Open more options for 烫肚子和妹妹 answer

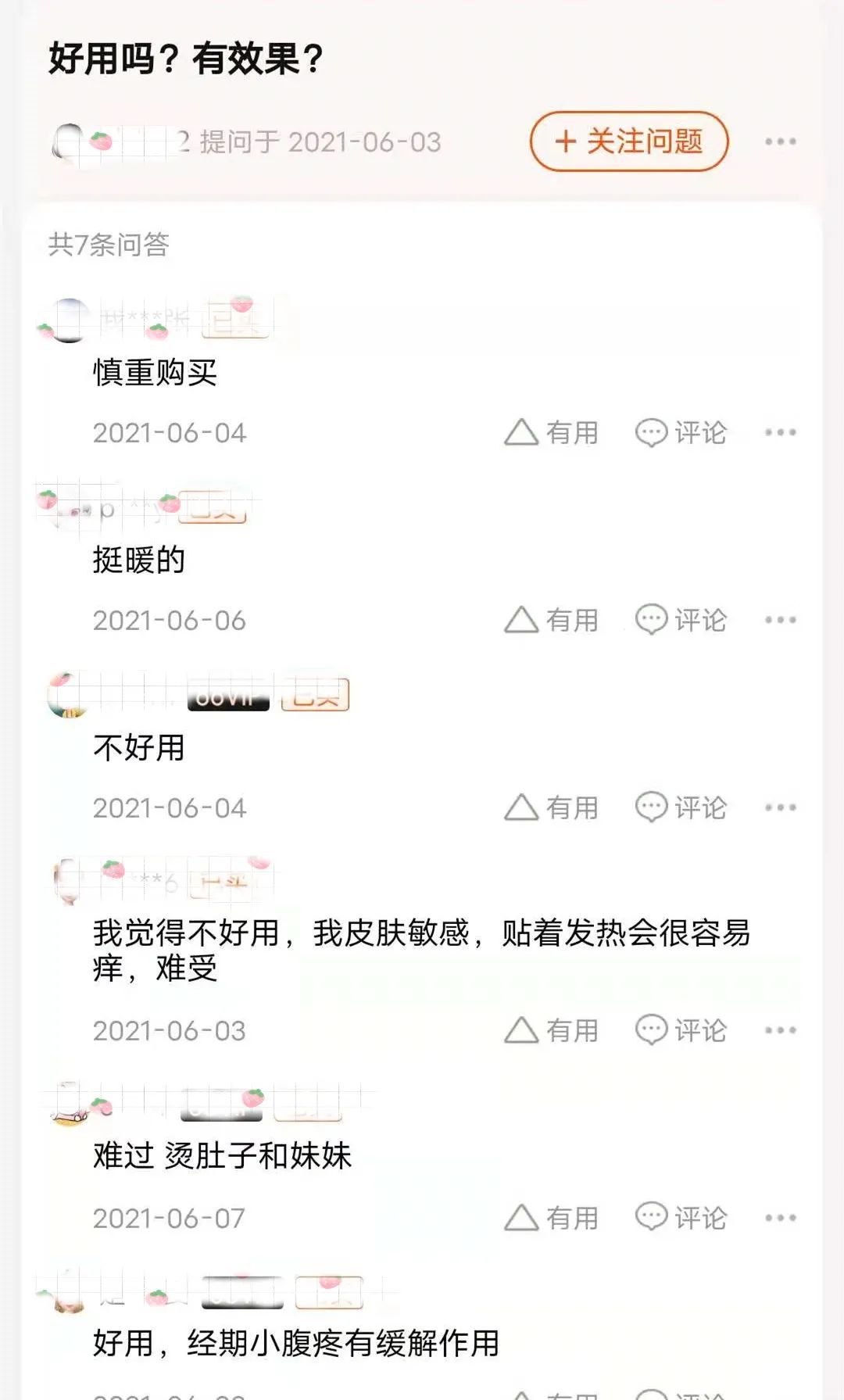(780, 1218)
